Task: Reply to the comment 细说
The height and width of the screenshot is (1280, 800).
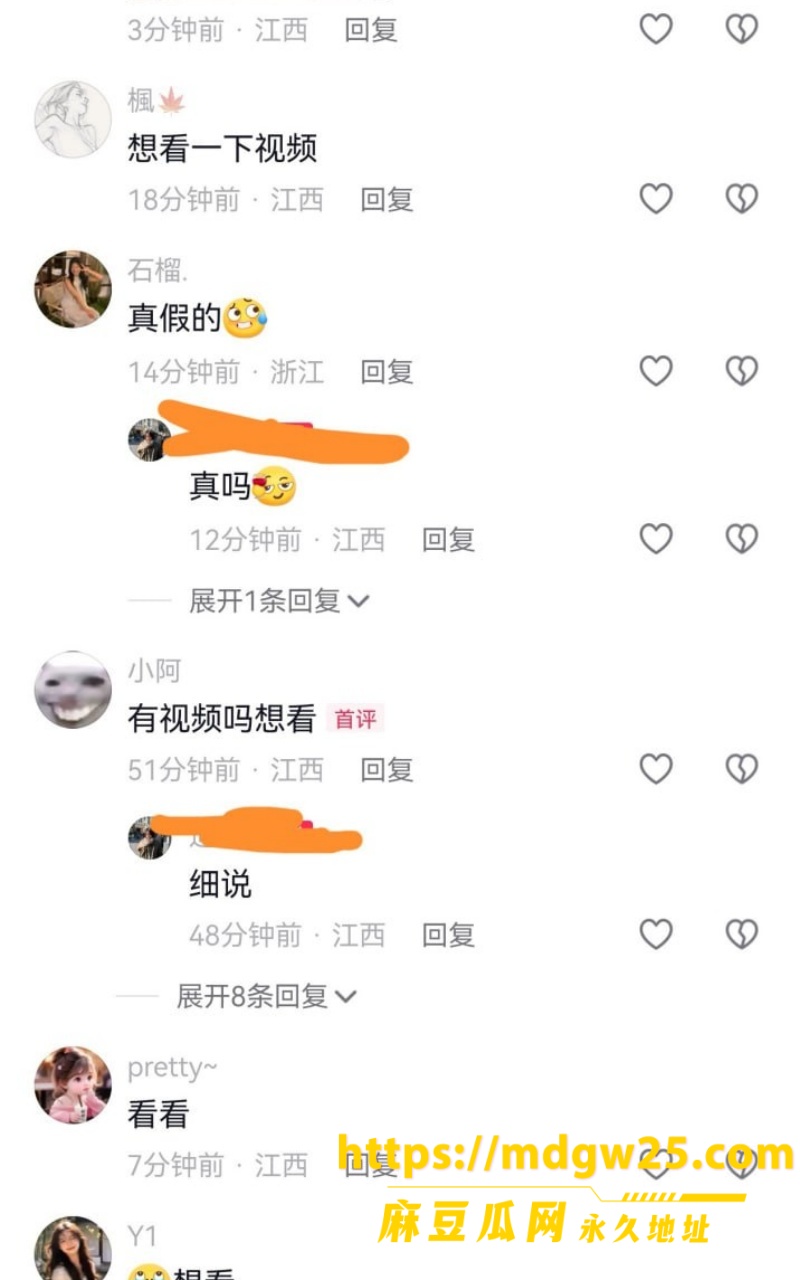Action: click(x=448, y=935)
